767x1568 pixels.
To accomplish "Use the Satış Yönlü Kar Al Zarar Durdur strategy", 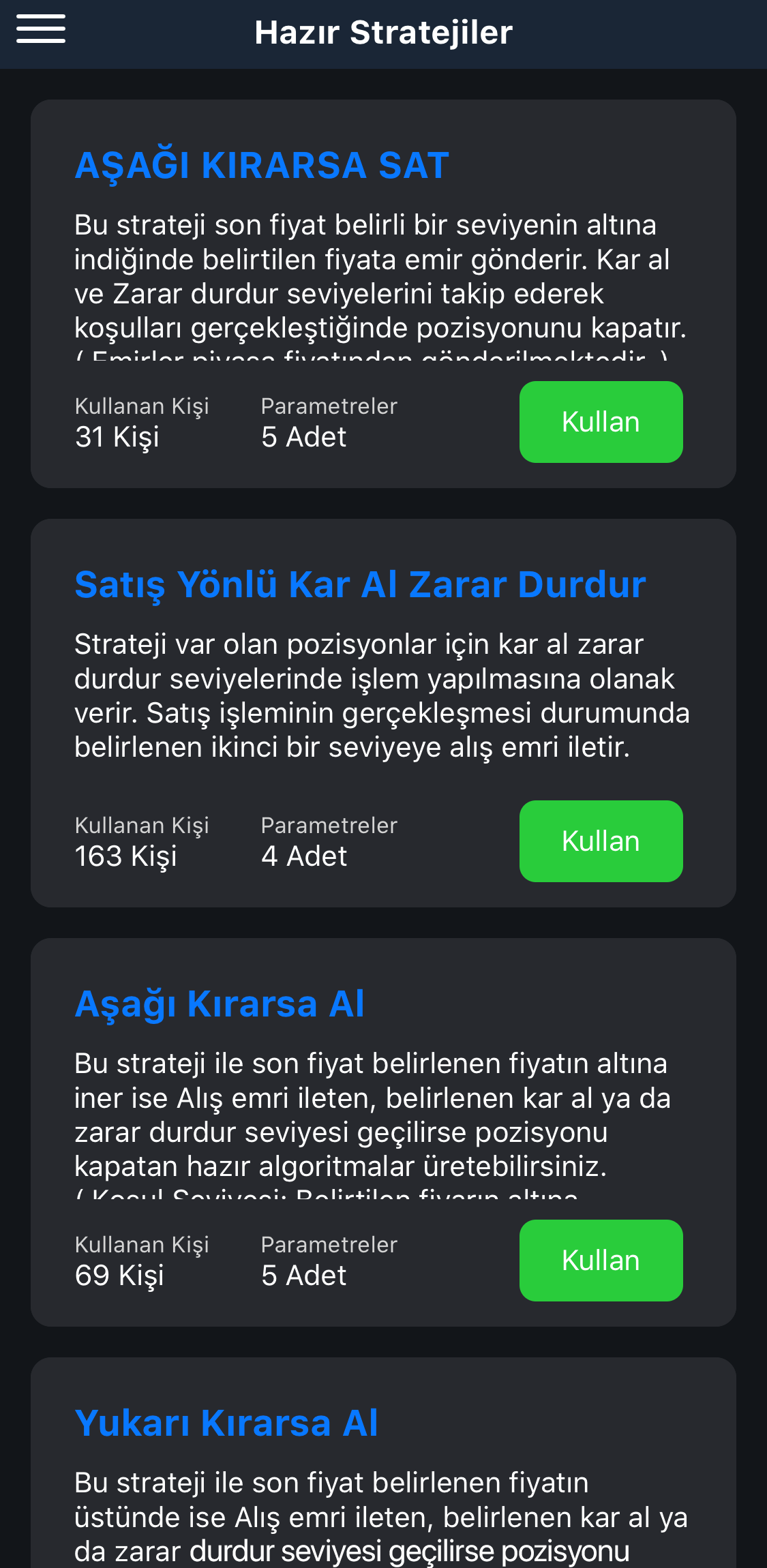I will (x=601, y=841).
